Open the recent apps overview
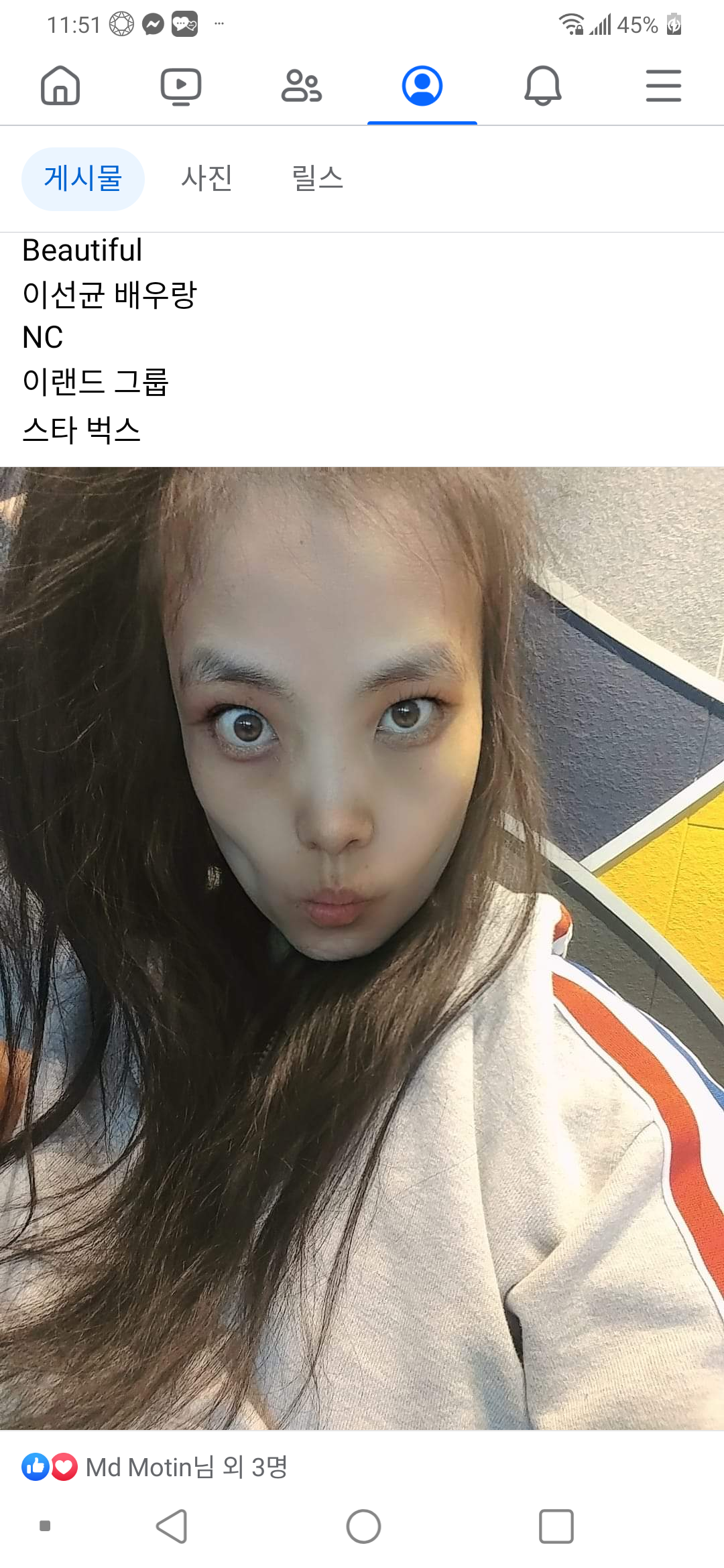This screenshot has width=724, height=1568. click(556, 1526)
